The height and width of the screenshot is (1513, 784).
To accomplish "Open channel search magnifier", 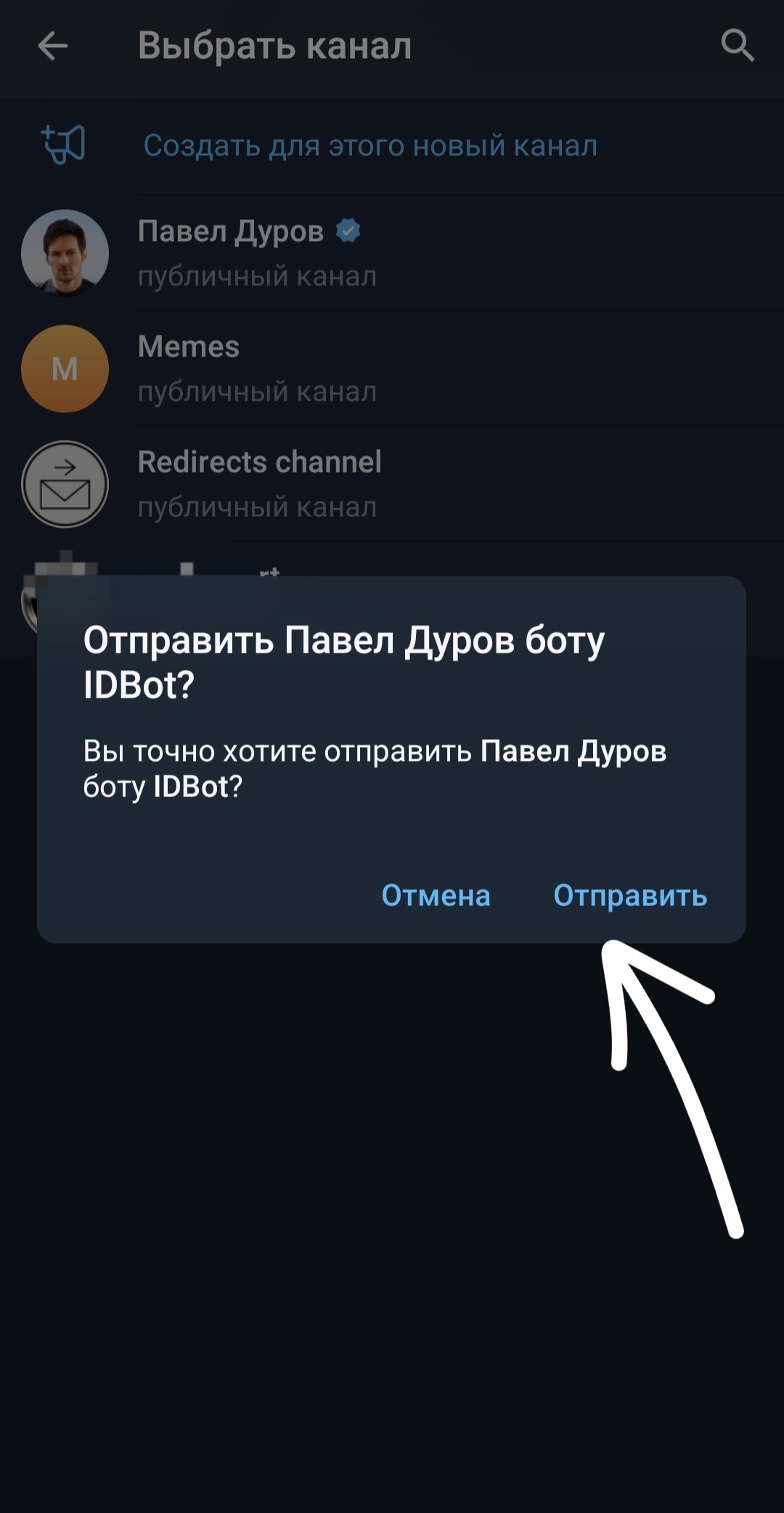I will click(x=737, y=46).
